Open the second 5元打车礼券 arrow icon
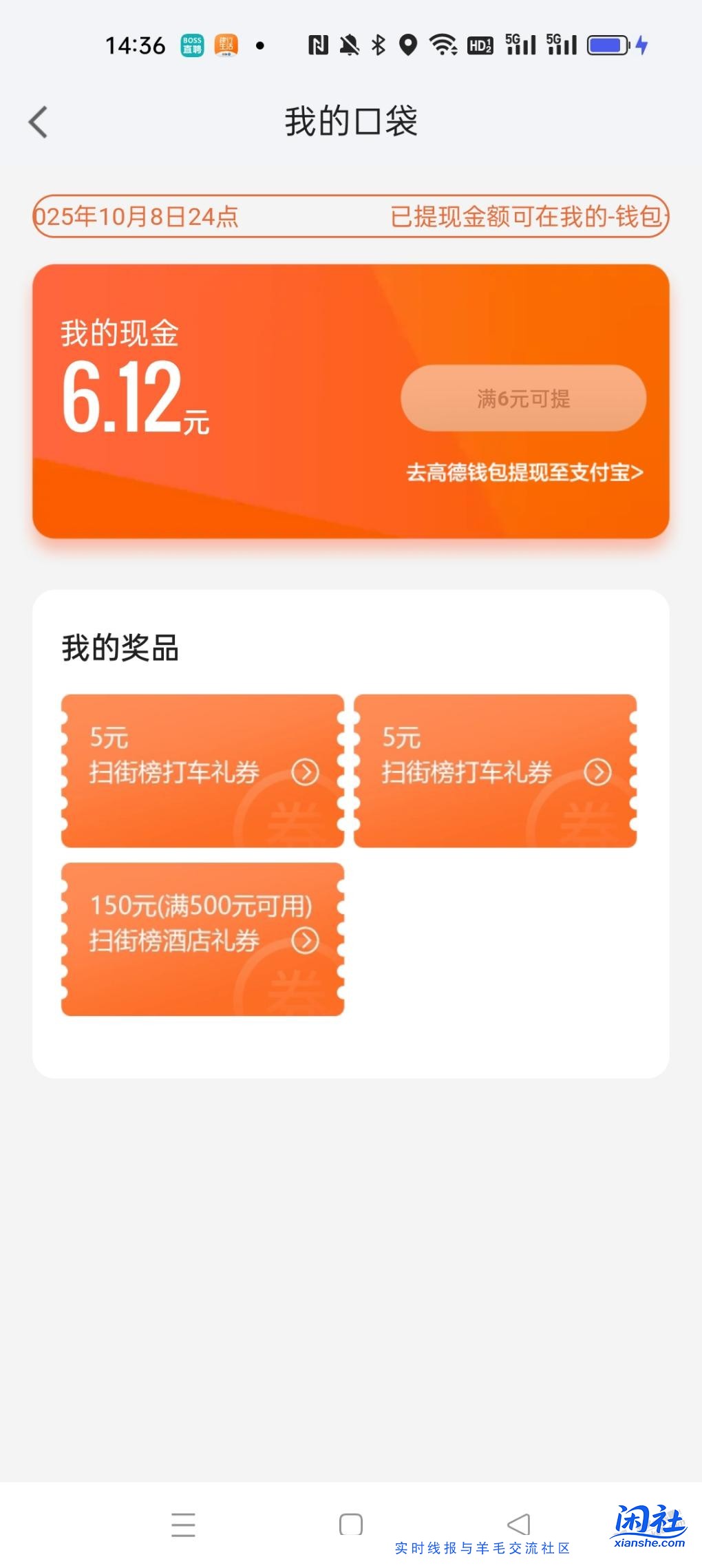Screen dimensions: 702x1568 [598, 772]
